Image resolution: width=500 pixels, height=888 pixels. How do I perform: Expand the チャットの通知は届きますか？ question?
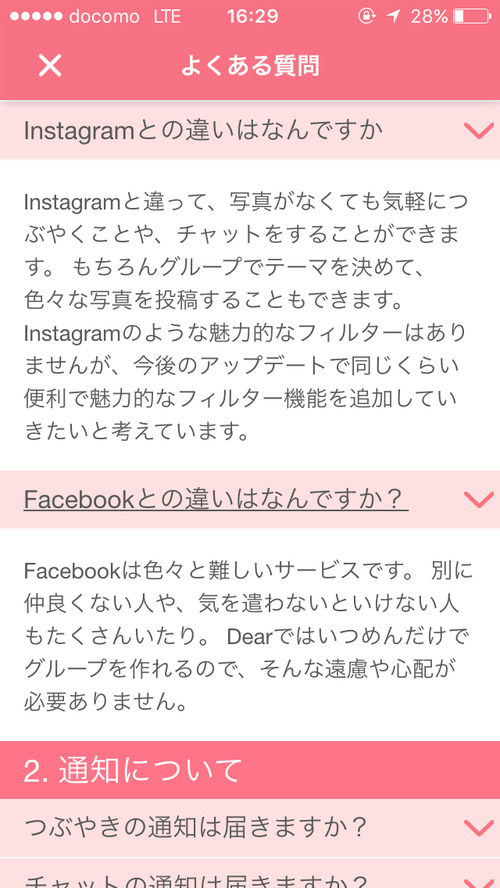click(x=250, y=873)
